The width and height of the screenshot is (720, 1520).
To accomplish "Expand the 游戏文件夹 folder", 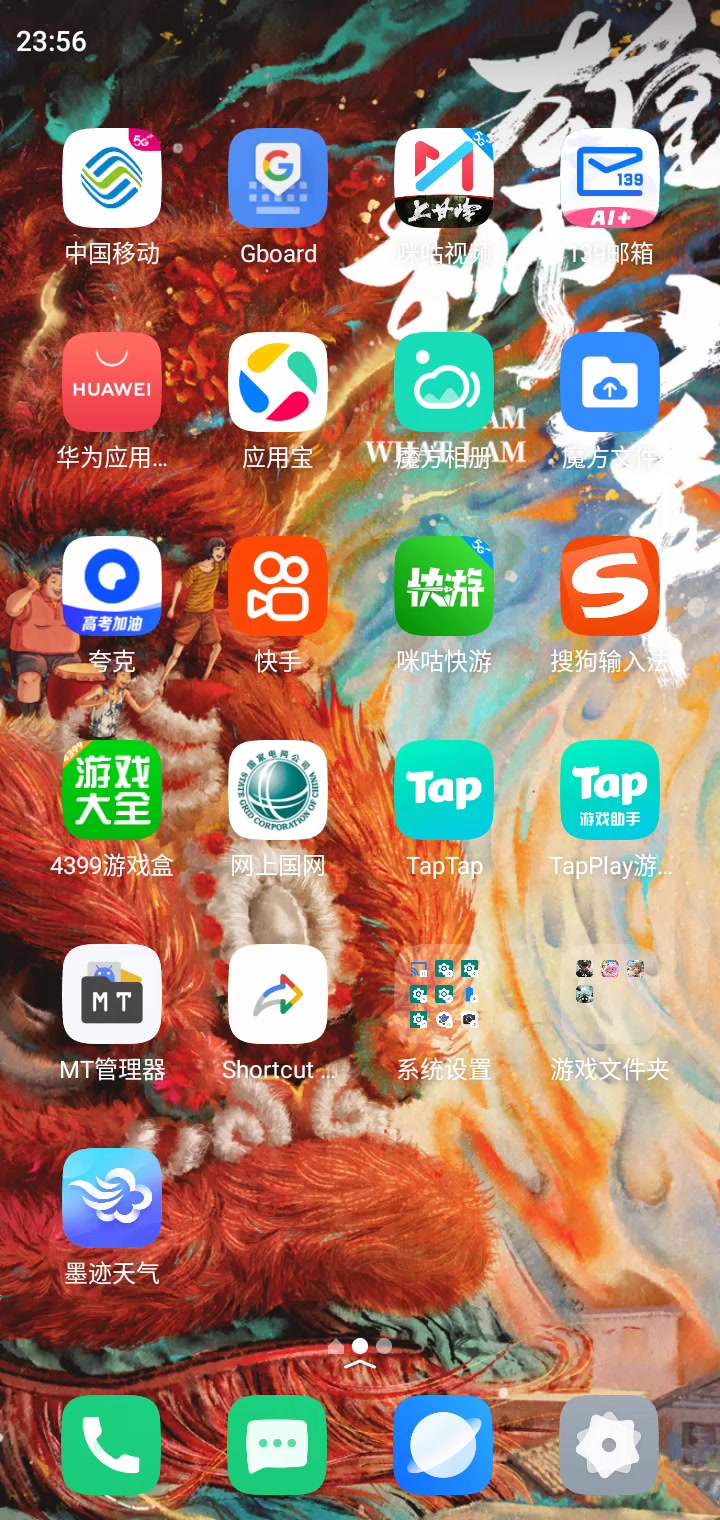I will point(610,994).
